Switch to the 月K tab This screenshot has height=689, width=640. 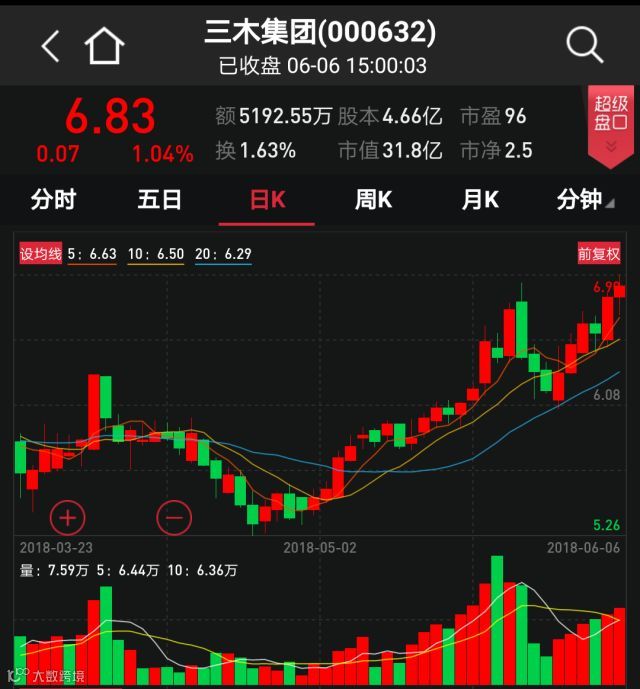[x=480, y=200]
